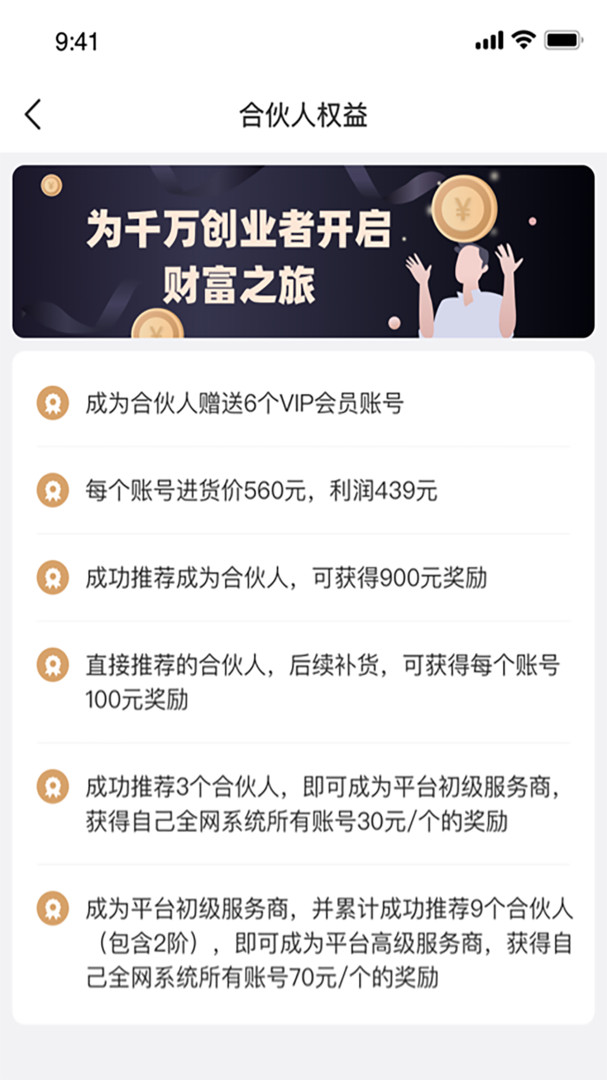Open the 为千万创业者开启财富之旅 banner
The height and width of the screenshot is (1080, 607).
(x=303, y=252)
